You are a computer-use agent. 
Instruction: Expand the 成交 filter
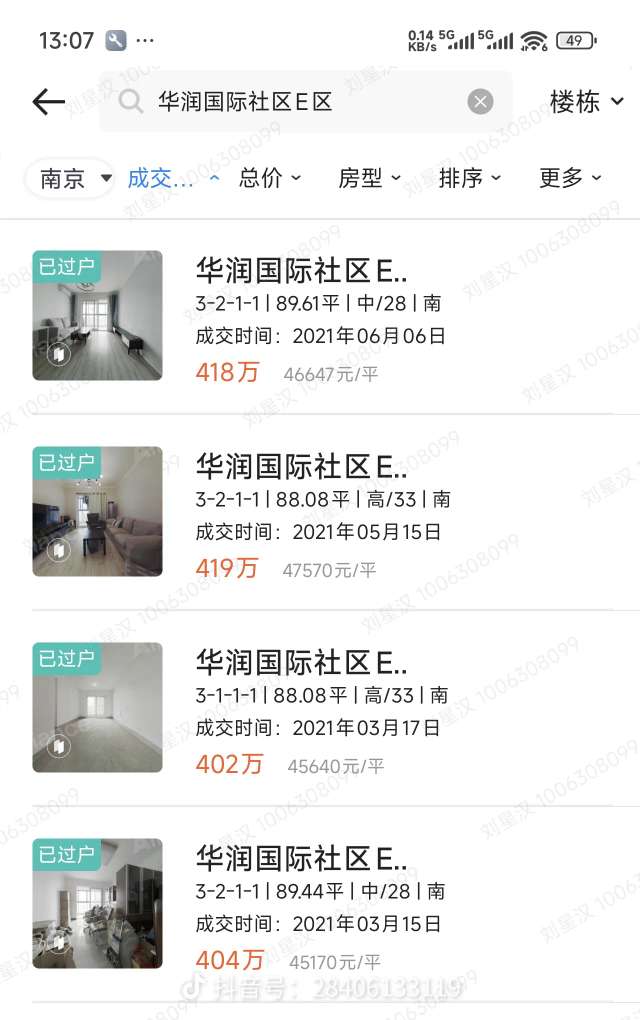pos(172,179)
